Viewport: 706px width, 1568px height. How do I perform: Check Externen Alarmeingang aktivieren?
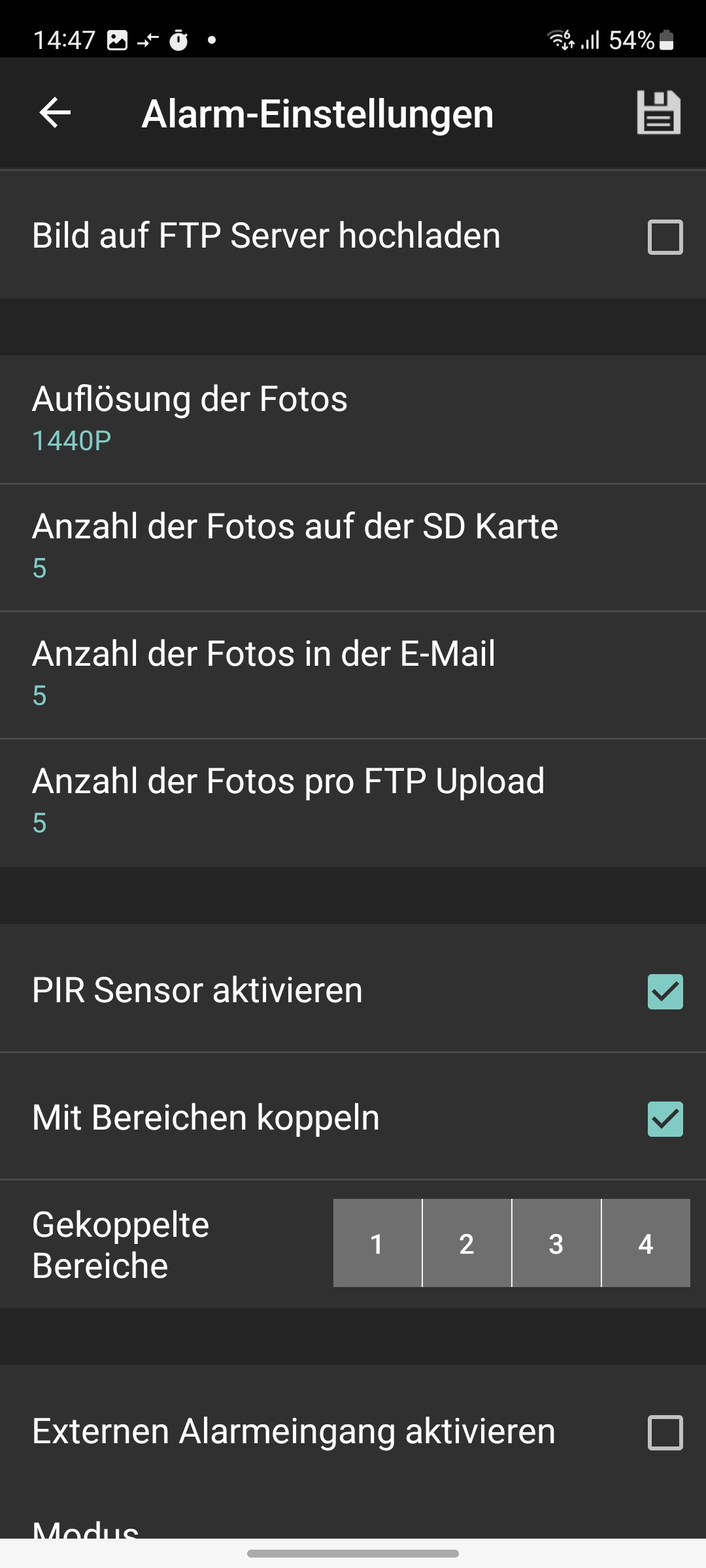665,1432
